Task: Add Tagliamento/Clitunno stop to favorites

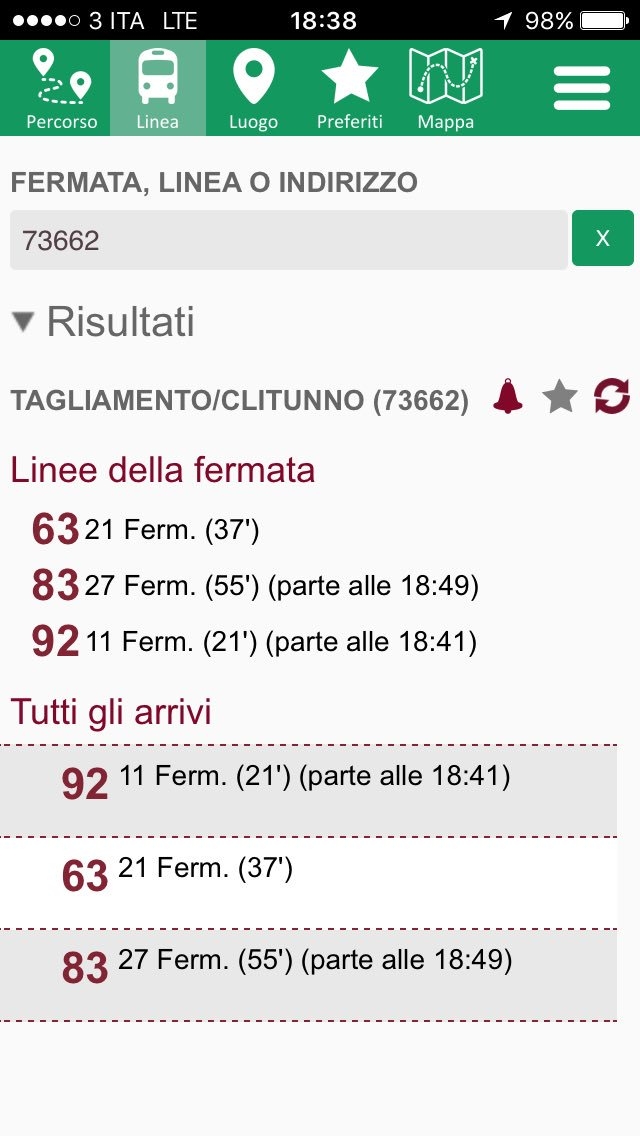Action: tap(560, 397)
